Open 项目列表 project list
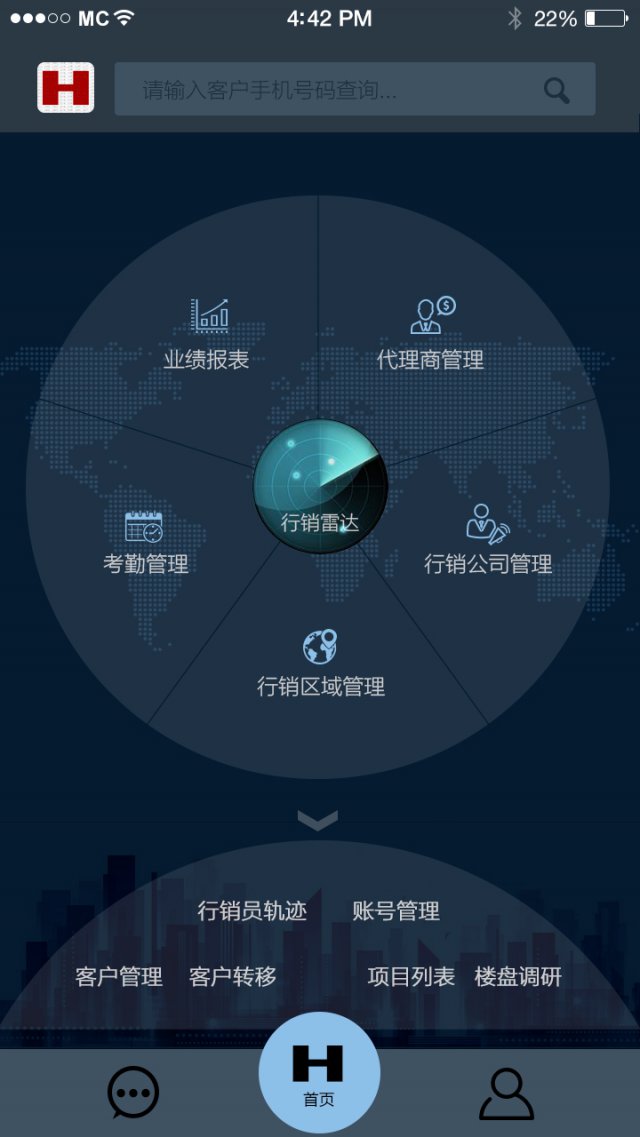This screenshot has height=1137, width=640. [411, 977]
